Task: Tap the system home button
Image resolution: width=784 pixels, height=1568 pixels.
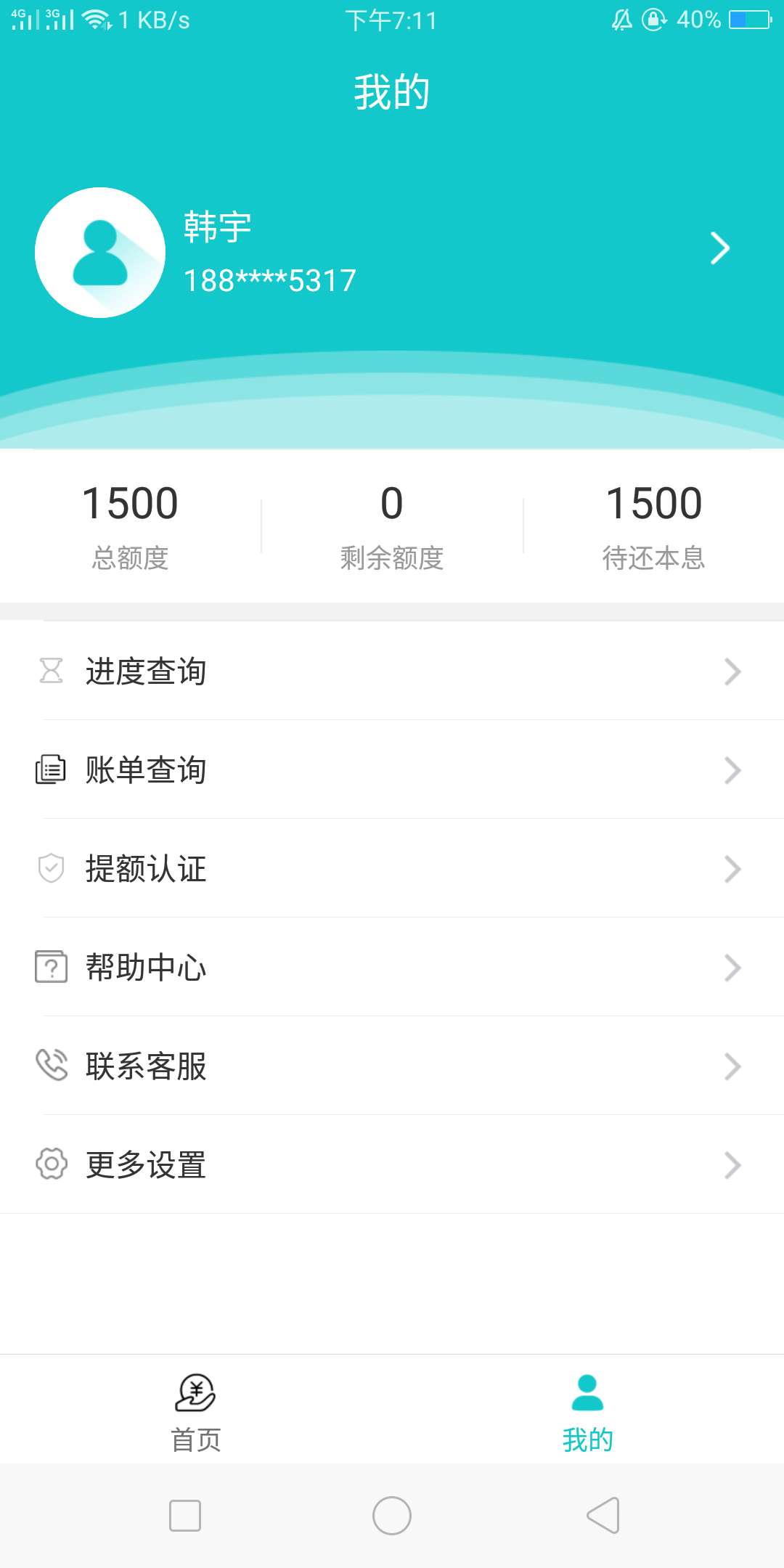Action: [392, 1516]
